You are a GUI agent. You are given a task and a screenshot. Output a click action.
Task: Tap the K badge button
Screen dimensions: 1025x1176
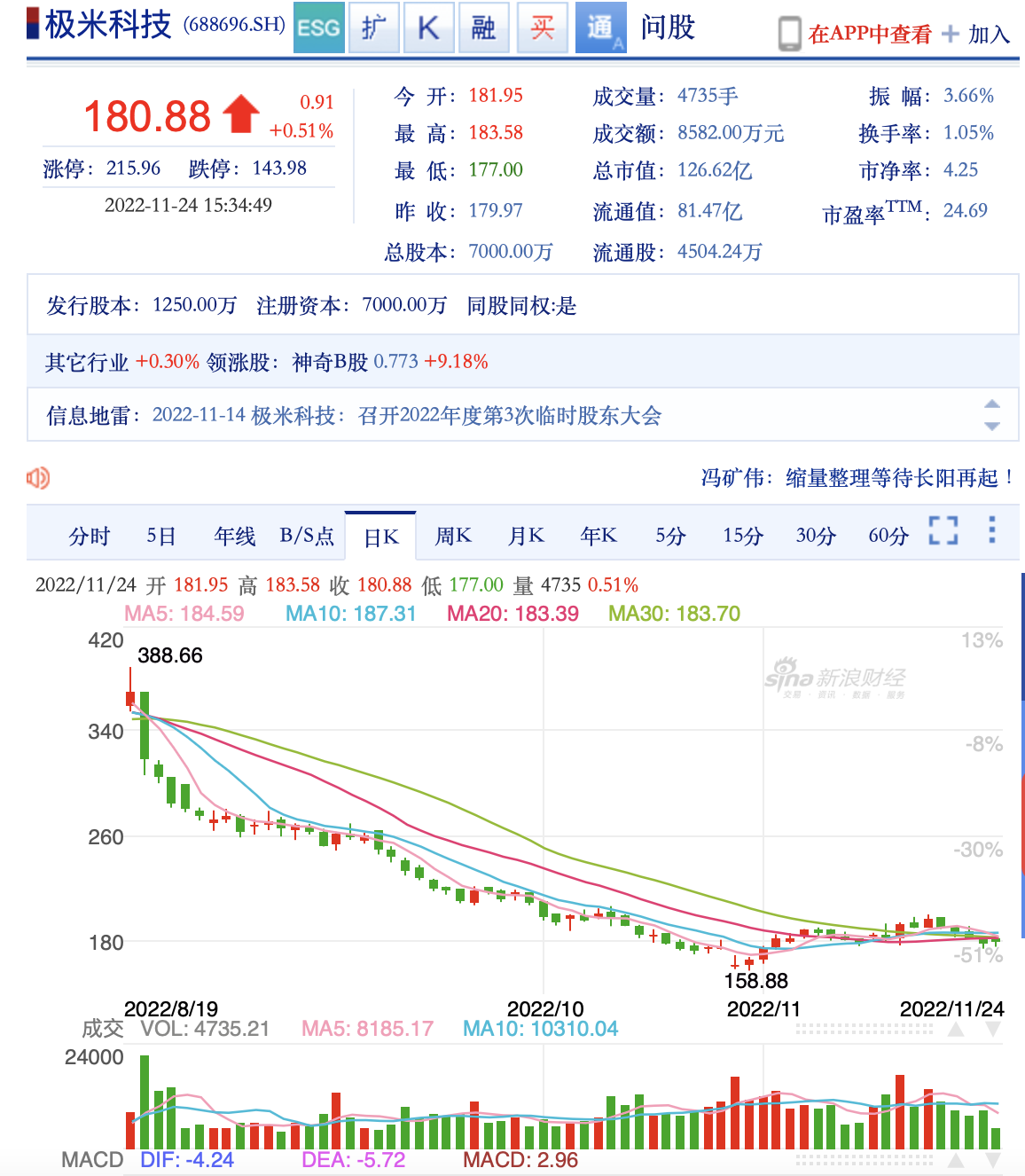click(x=429, y=28)
